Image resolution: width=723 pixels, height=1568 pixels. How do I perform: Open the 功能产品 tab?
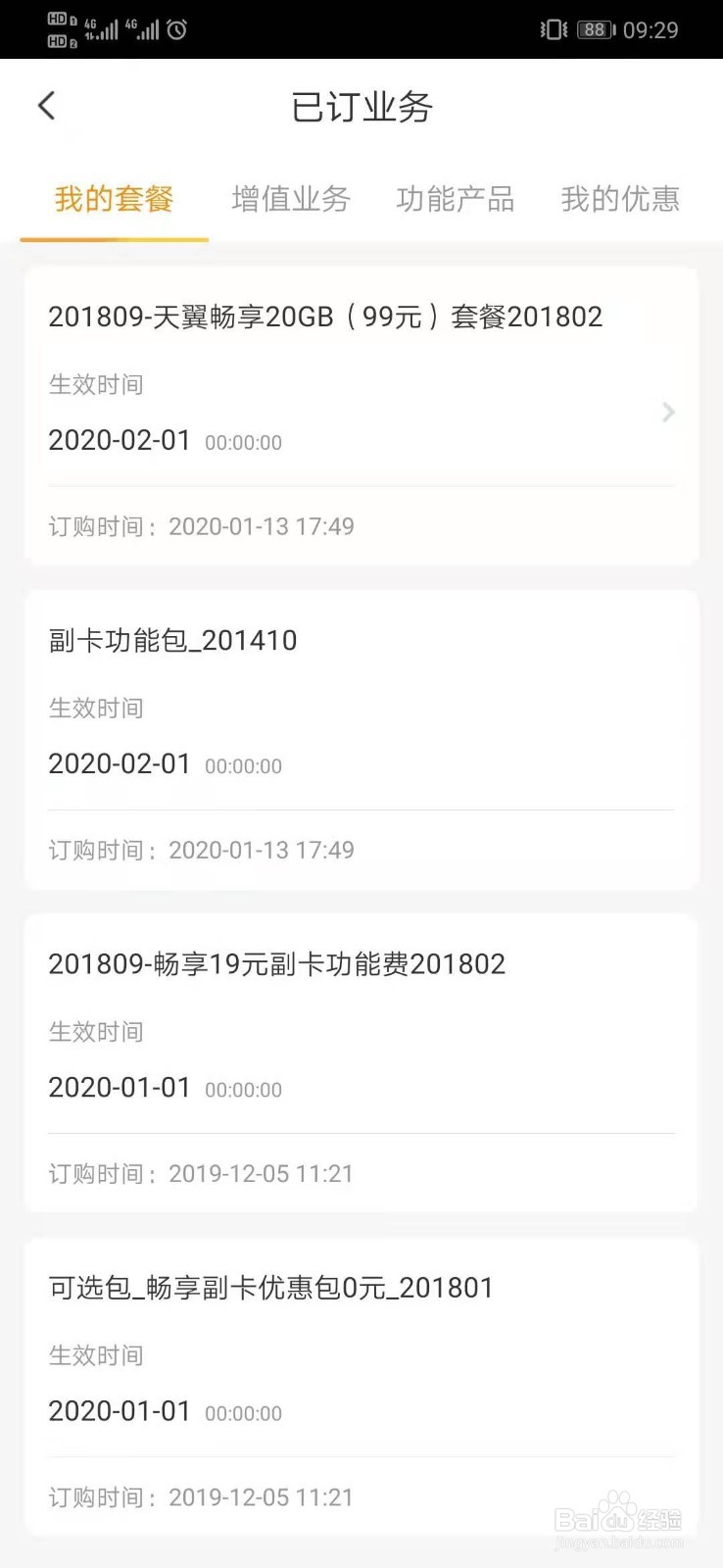[456, 199]
